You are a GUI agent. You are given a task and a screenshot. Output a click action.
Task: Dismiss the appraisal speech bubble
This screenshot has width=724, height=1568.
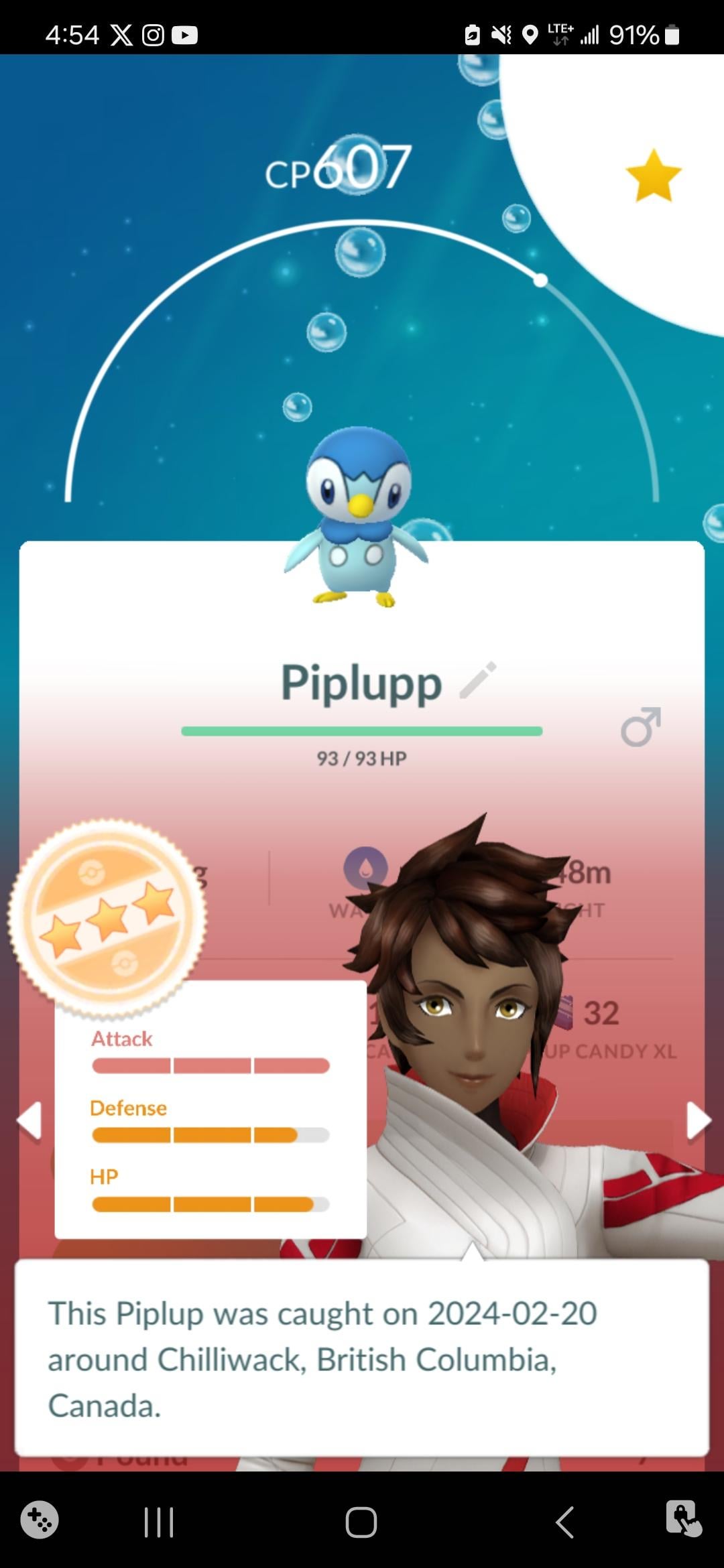362,1358
